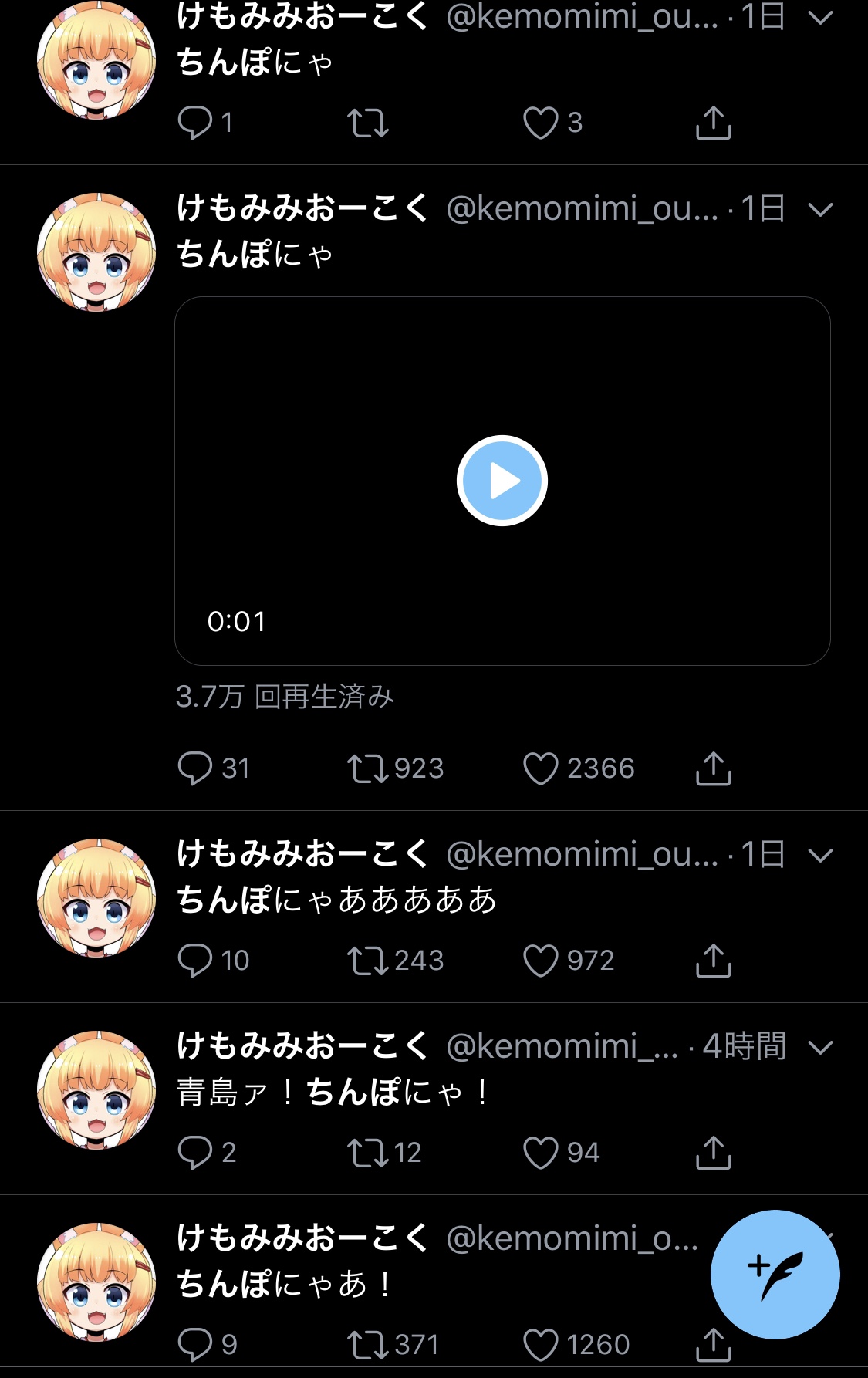Like the tweet with 3 likes
The width and height of the screenshot is (868, 1378).
[x=540, y=123]
